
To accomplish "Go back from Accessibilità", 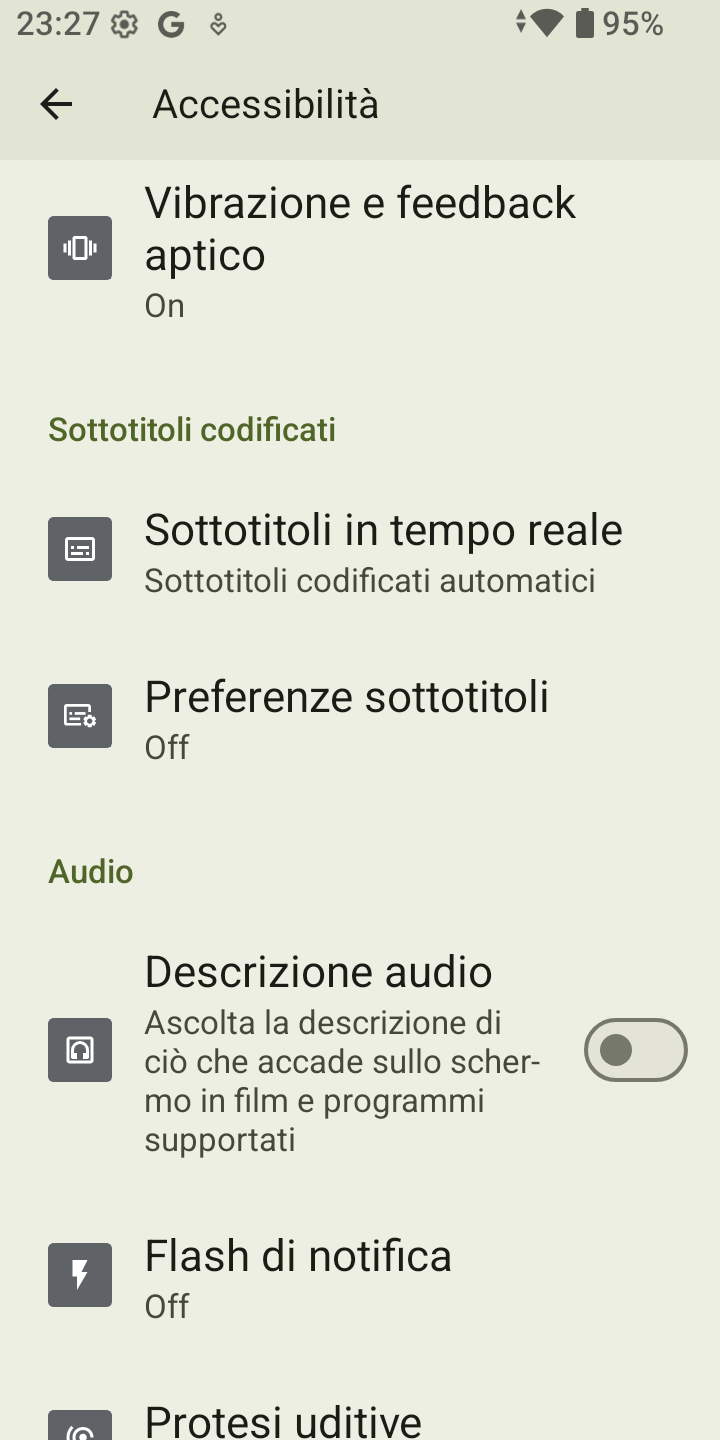I will [x=56, y=104].
